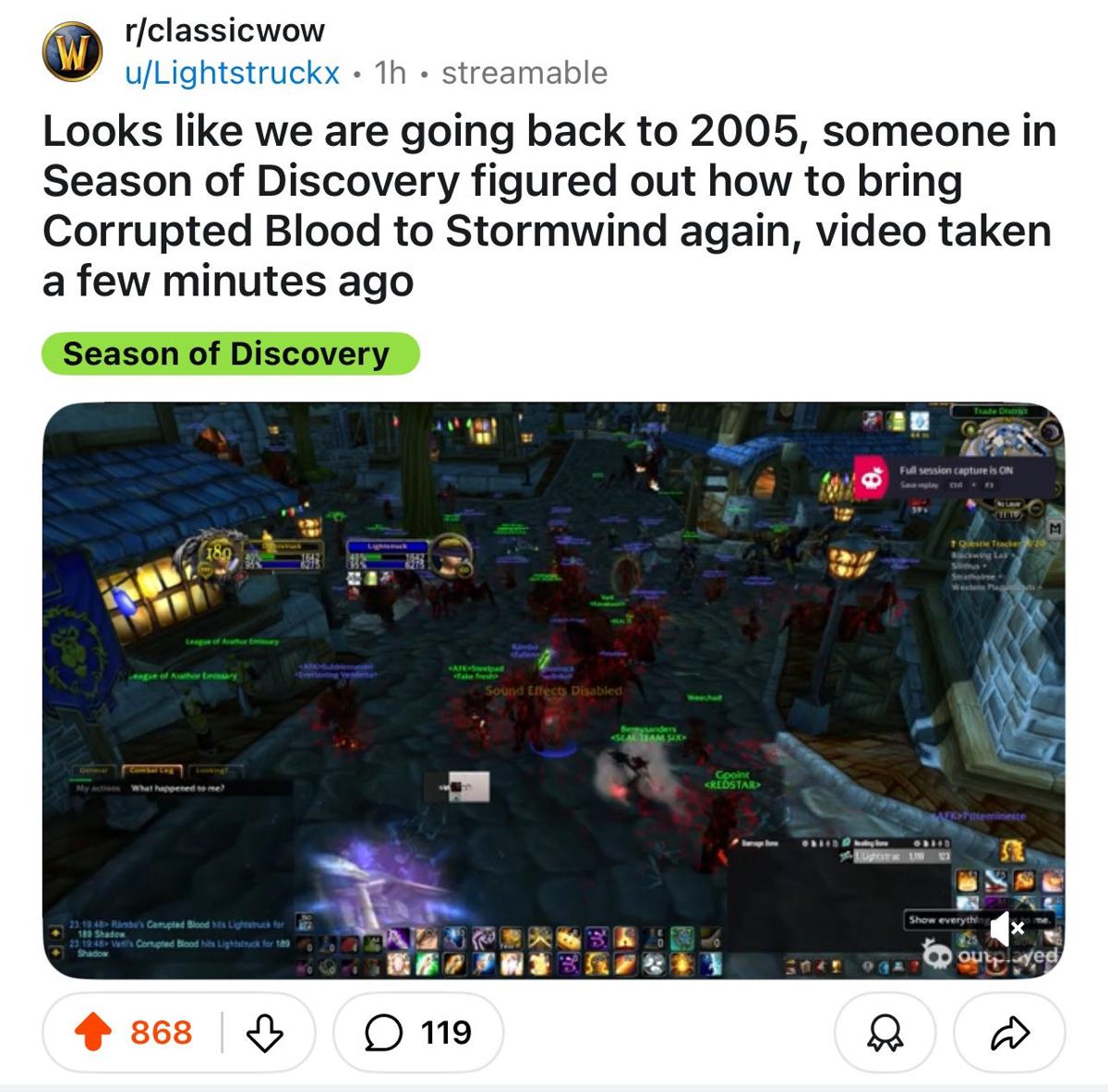Share this post
This screenshot has width=1108, height=1092.
pyautogui.click(x=1008, y=1032)
